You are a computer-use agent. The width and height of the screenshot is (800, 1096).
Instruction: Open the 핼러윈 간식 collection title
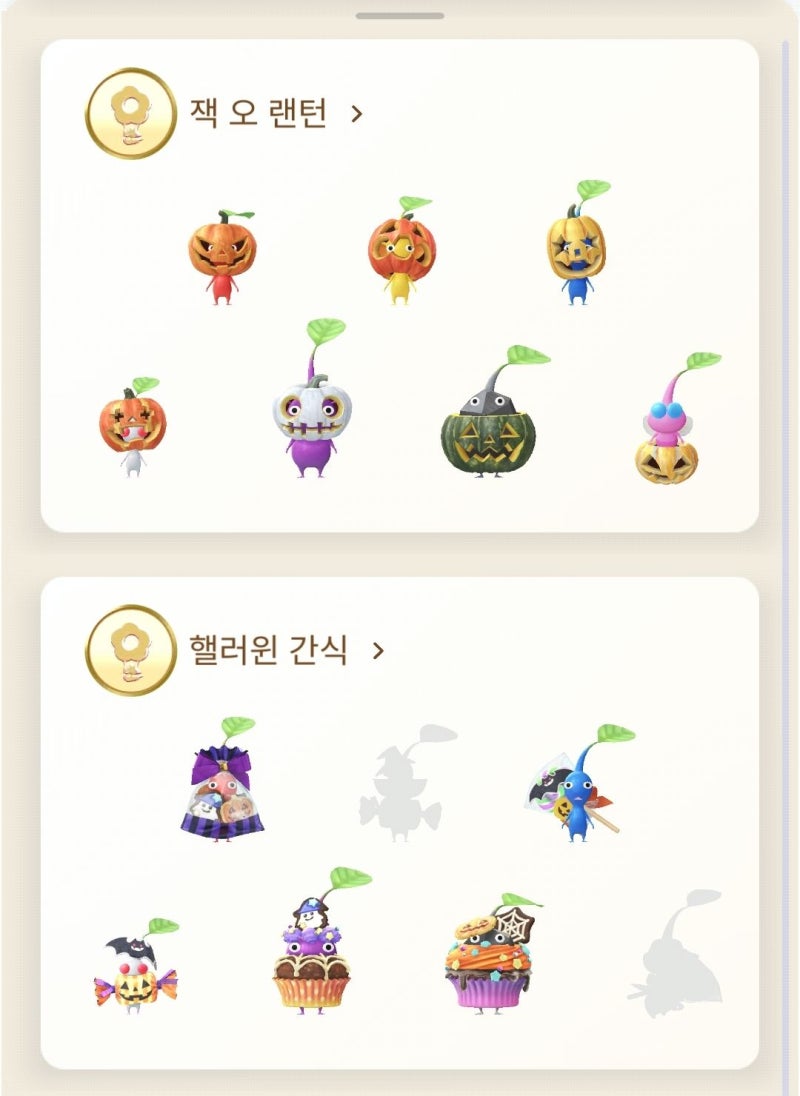(x=270, y=651)
